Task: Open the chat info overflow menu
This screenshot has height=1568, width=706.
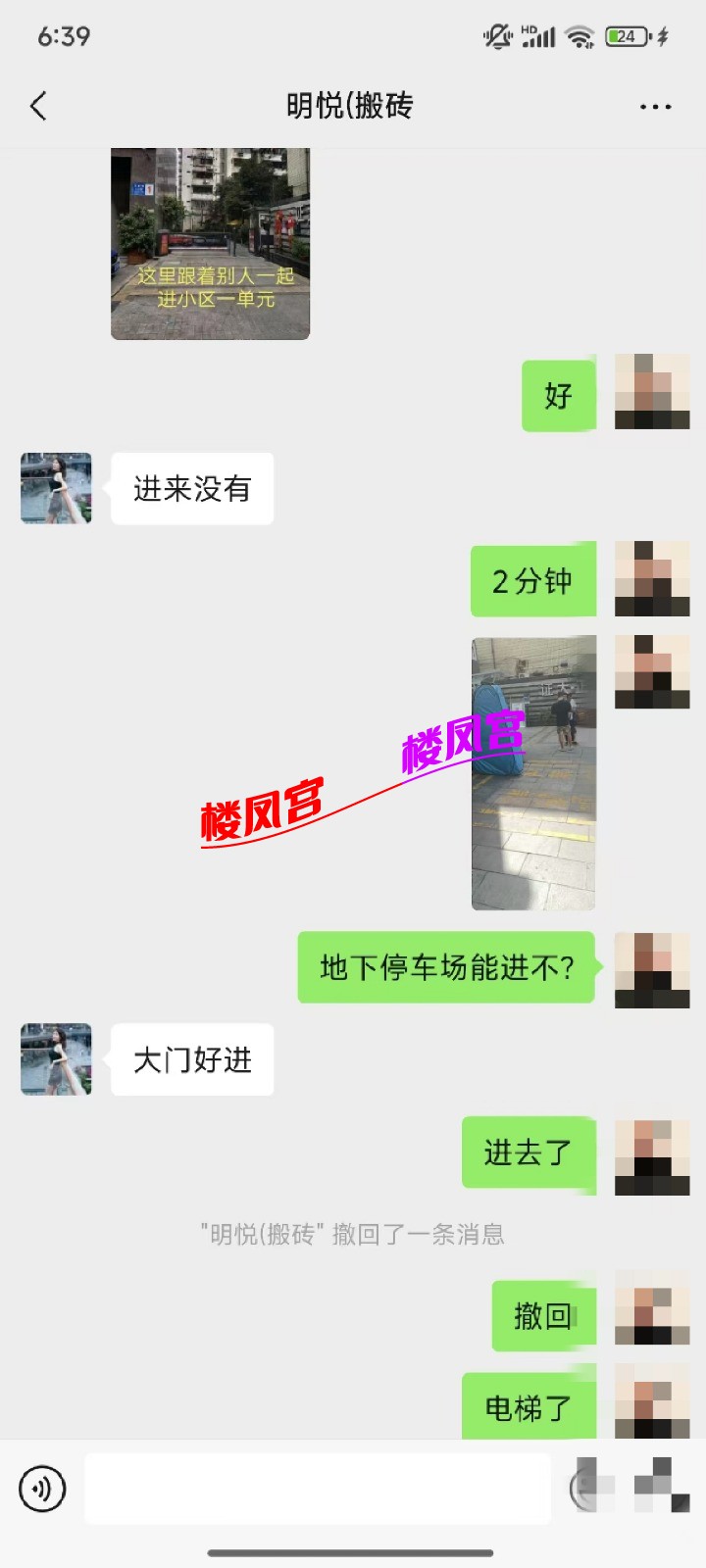Action: [x=655, y=106]
